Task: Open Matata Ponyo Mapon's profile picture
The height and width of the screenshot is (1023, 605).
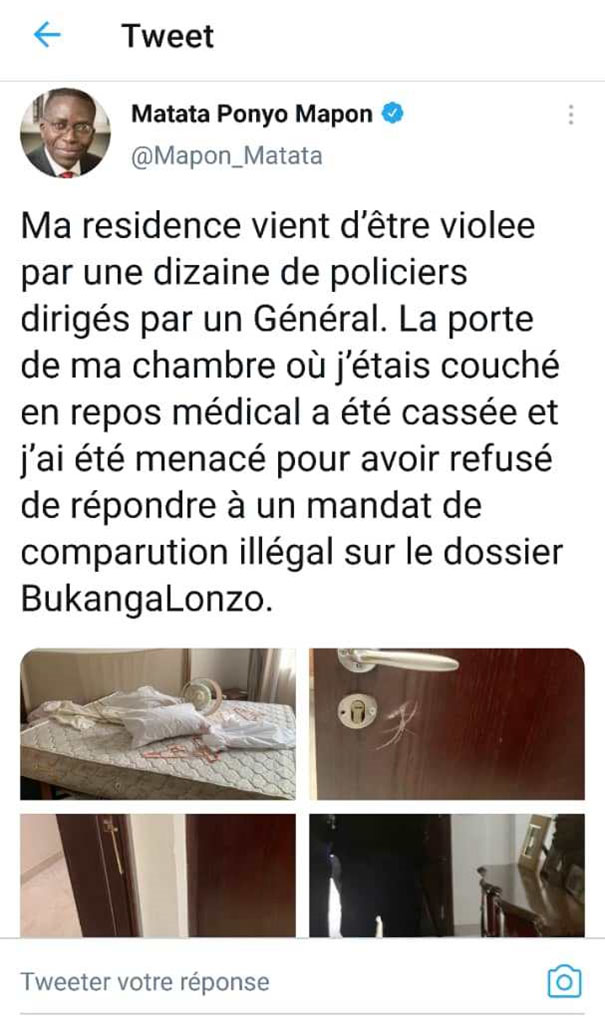Action: (65, 132)
